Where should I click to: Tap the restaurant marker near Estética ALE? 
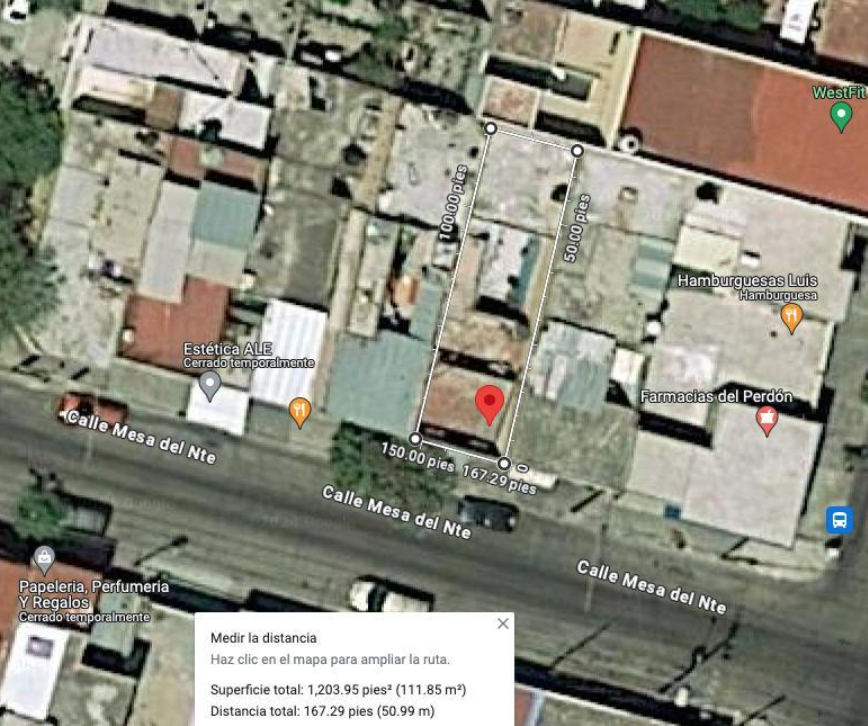click(x=300, y=413)
